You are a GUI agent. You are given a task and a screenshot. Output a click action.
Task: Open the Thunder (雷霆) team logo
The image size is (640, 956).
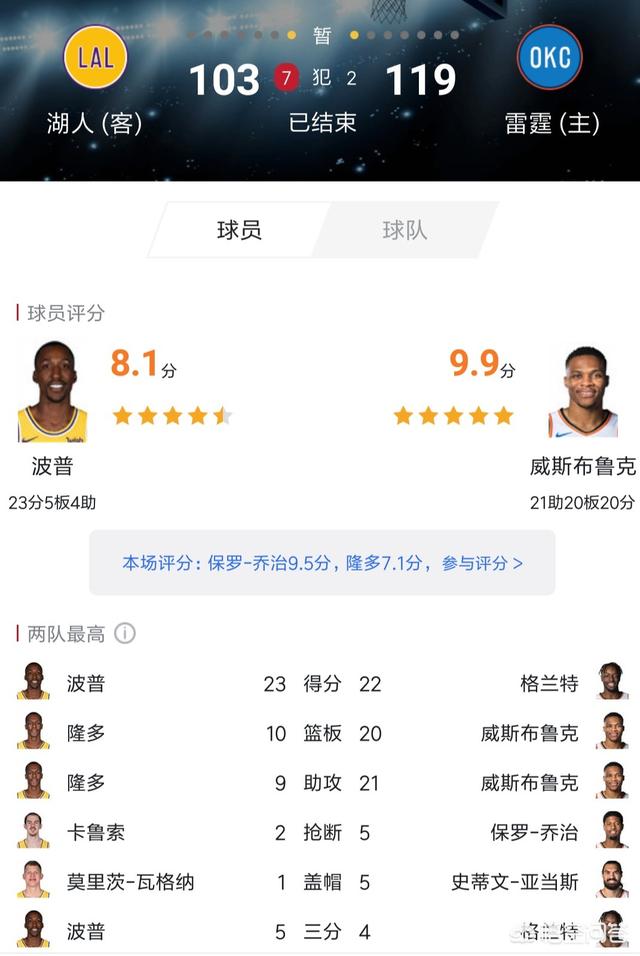tap(549, 56)
